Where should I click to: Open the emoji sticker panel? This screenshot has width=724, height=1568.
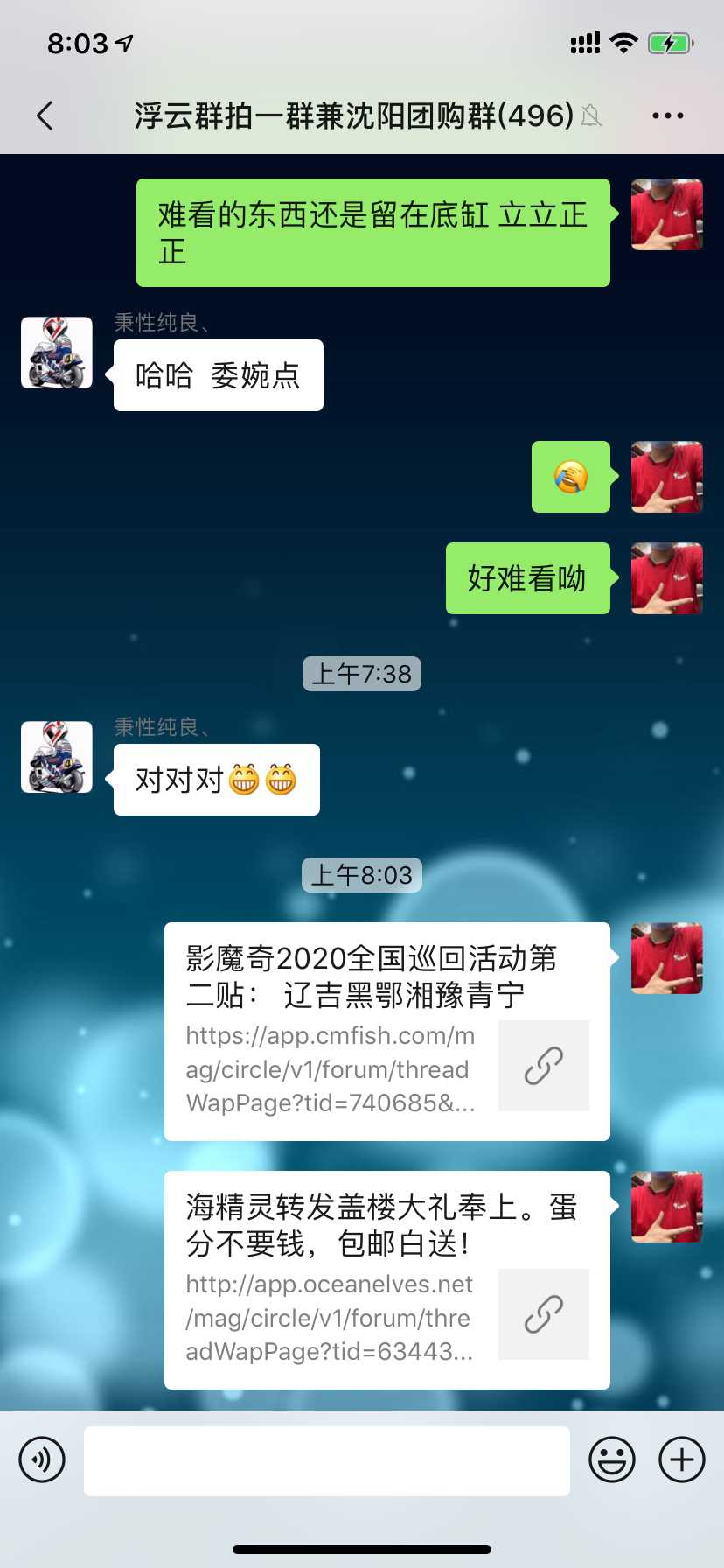[x=611, y=1460]
